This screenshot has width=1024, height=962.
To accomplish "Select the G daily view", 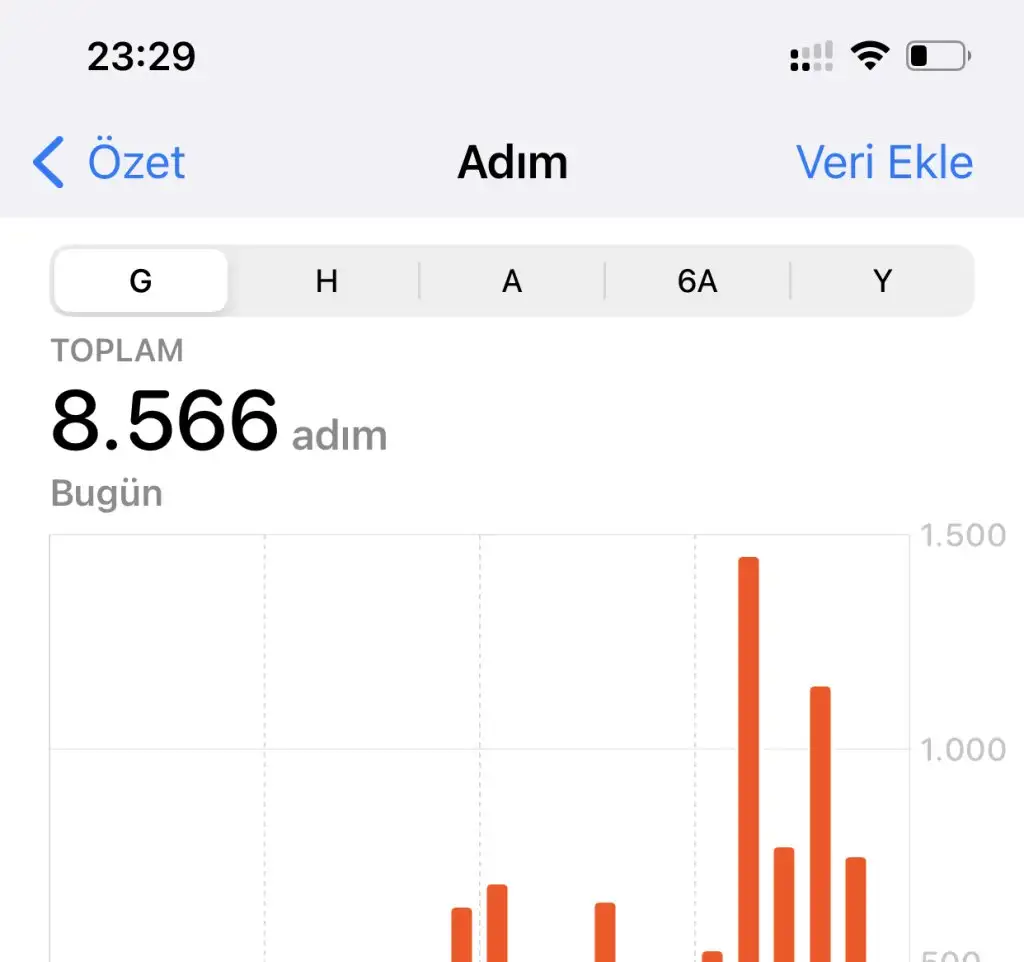I will [x=141, y=282].
